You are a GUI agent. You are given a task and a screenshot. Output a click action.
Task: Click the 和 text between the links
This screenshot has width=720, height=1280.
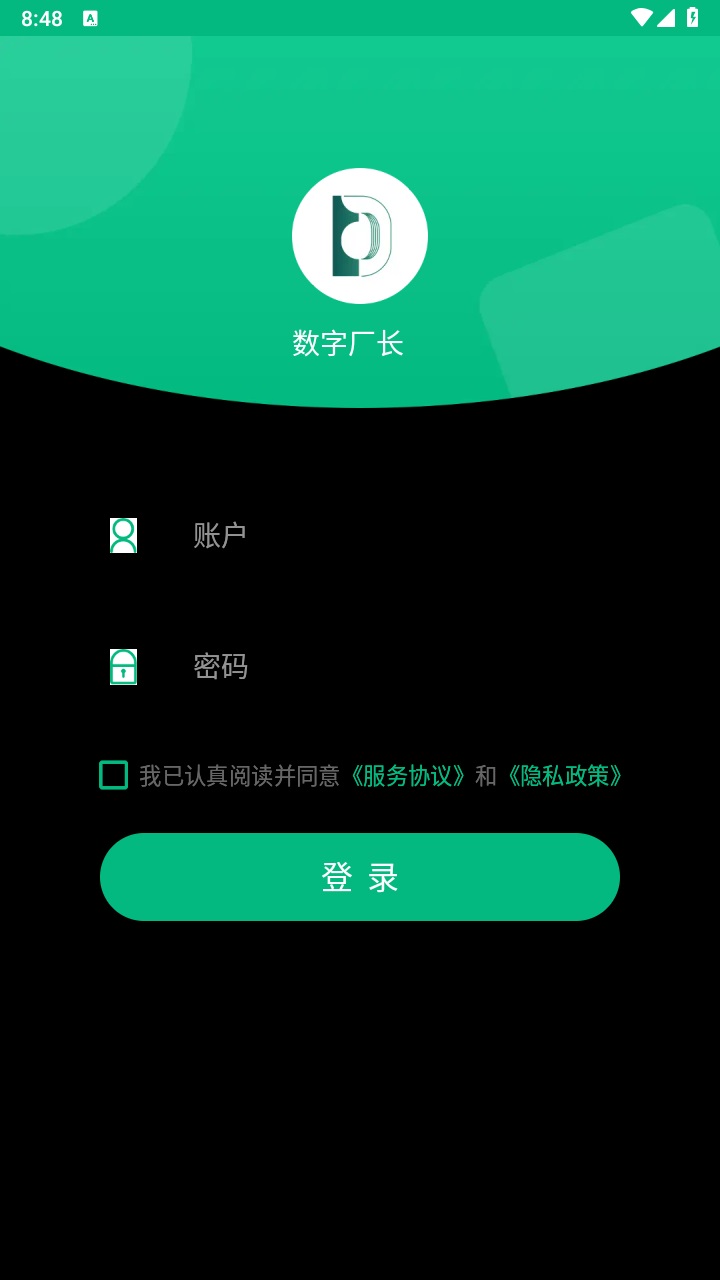point(487,775)
